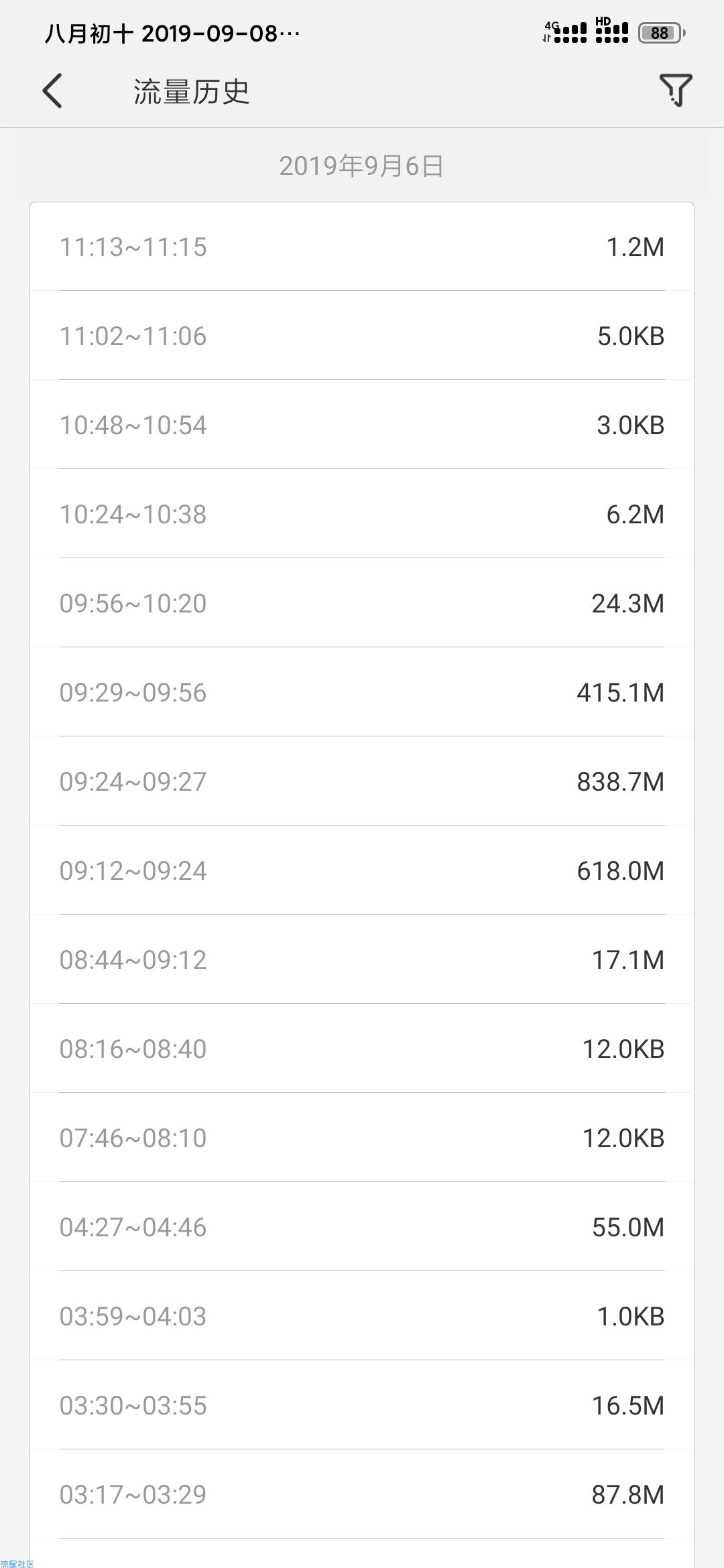Open the 11:13~11:15 traffic record
724x1568 pixels.
tap(362, 247)
